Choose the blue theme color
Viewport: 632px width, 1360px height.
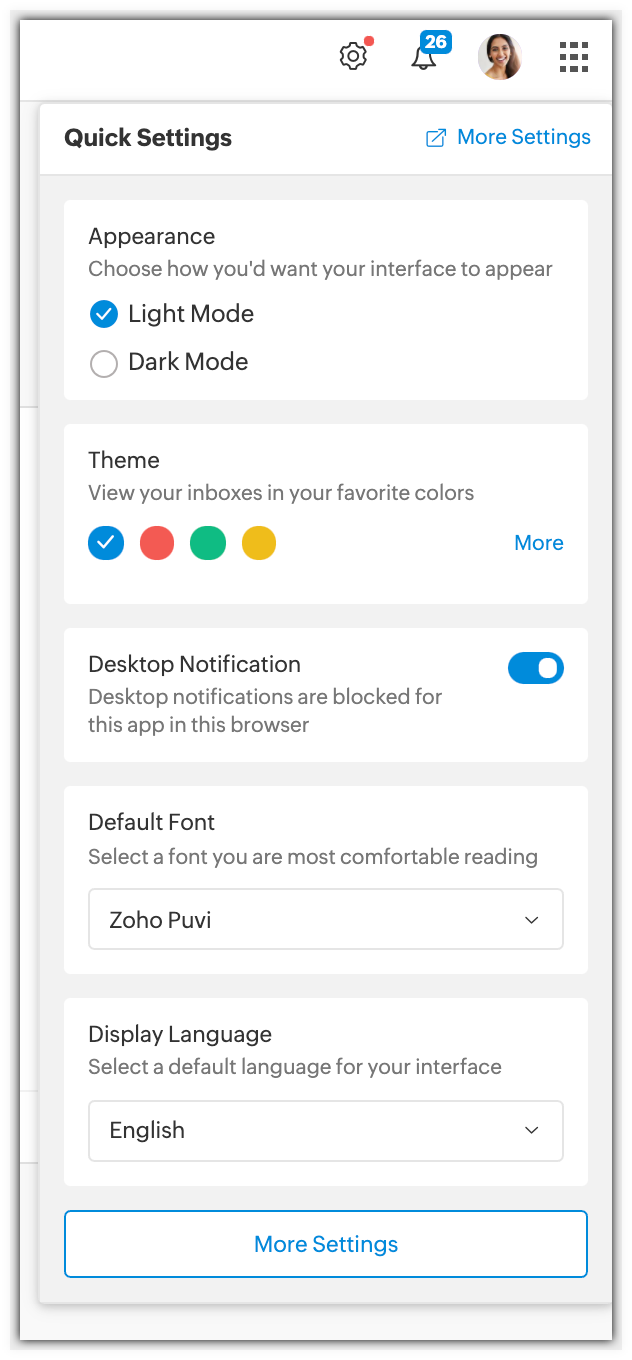(x=106, y=543)
